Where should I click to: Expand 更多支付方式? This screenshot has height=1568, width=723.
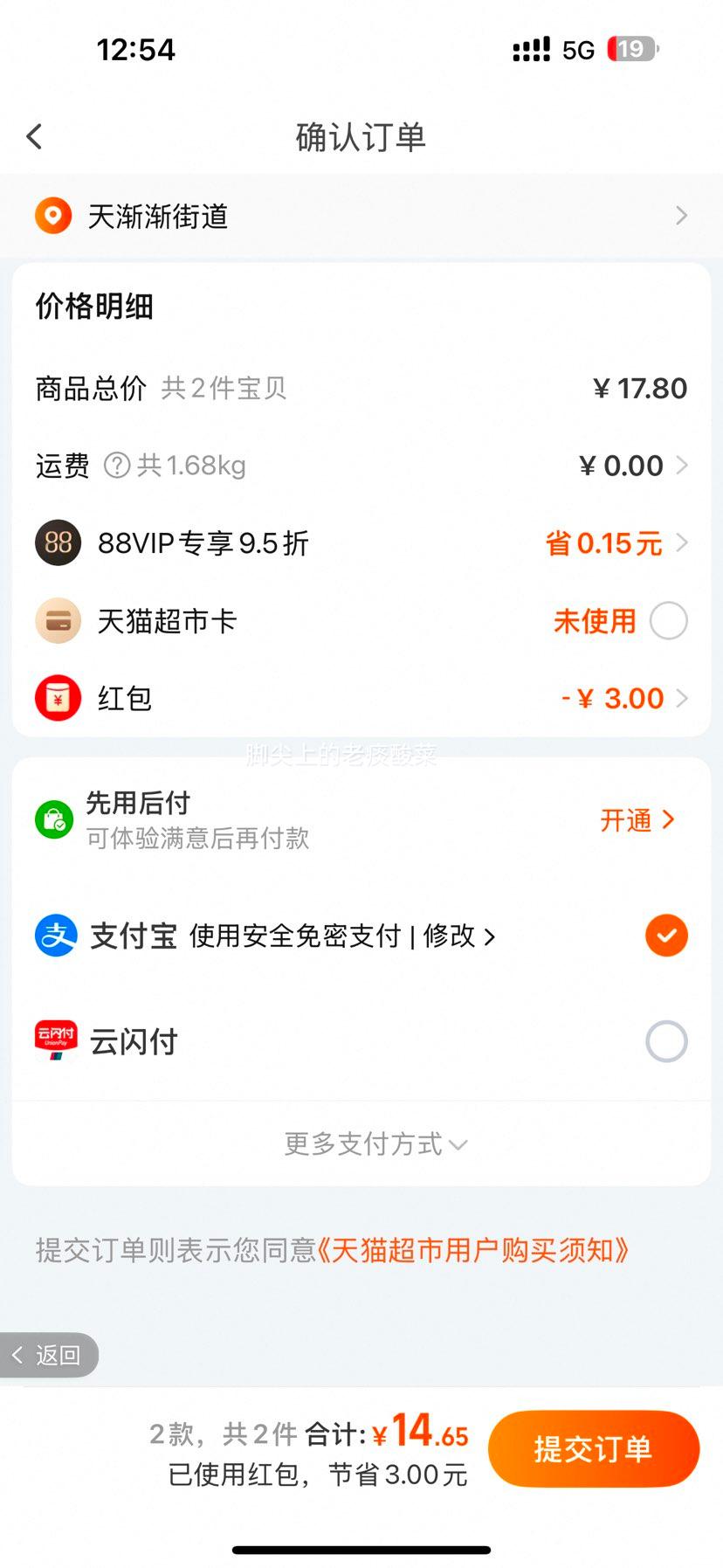click(375, 1143)
